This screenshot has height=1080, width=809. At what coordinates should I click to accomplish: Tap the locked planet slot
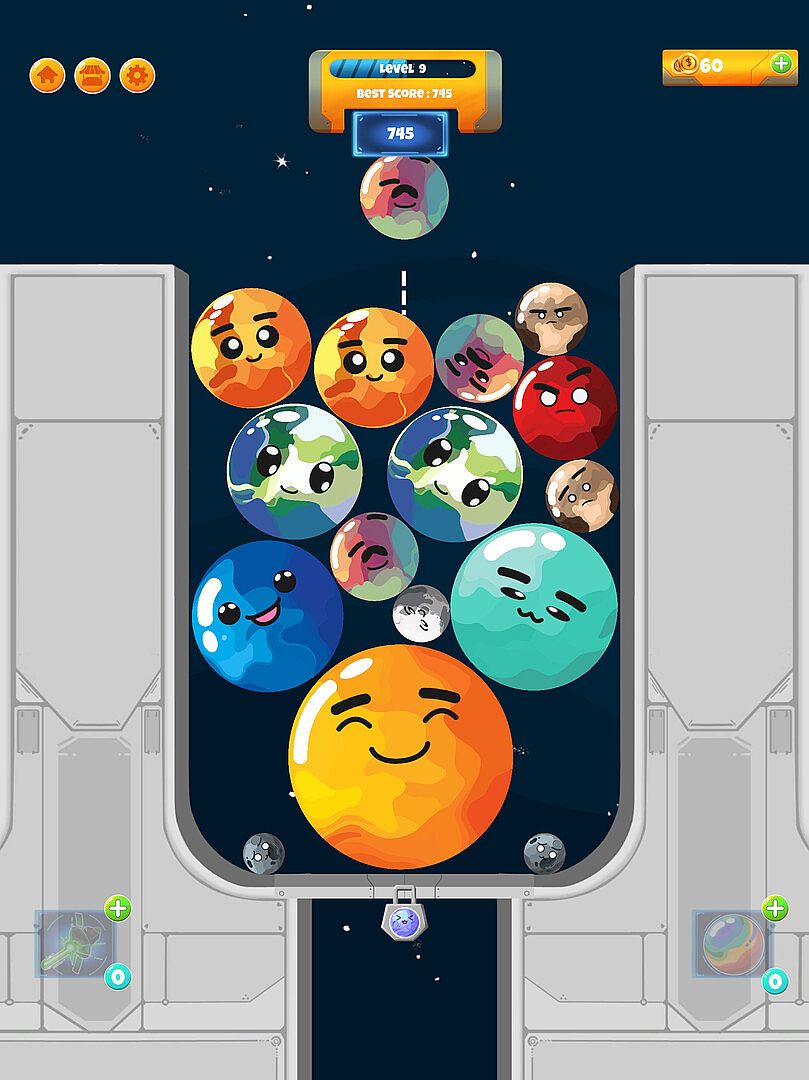[404, 916]
